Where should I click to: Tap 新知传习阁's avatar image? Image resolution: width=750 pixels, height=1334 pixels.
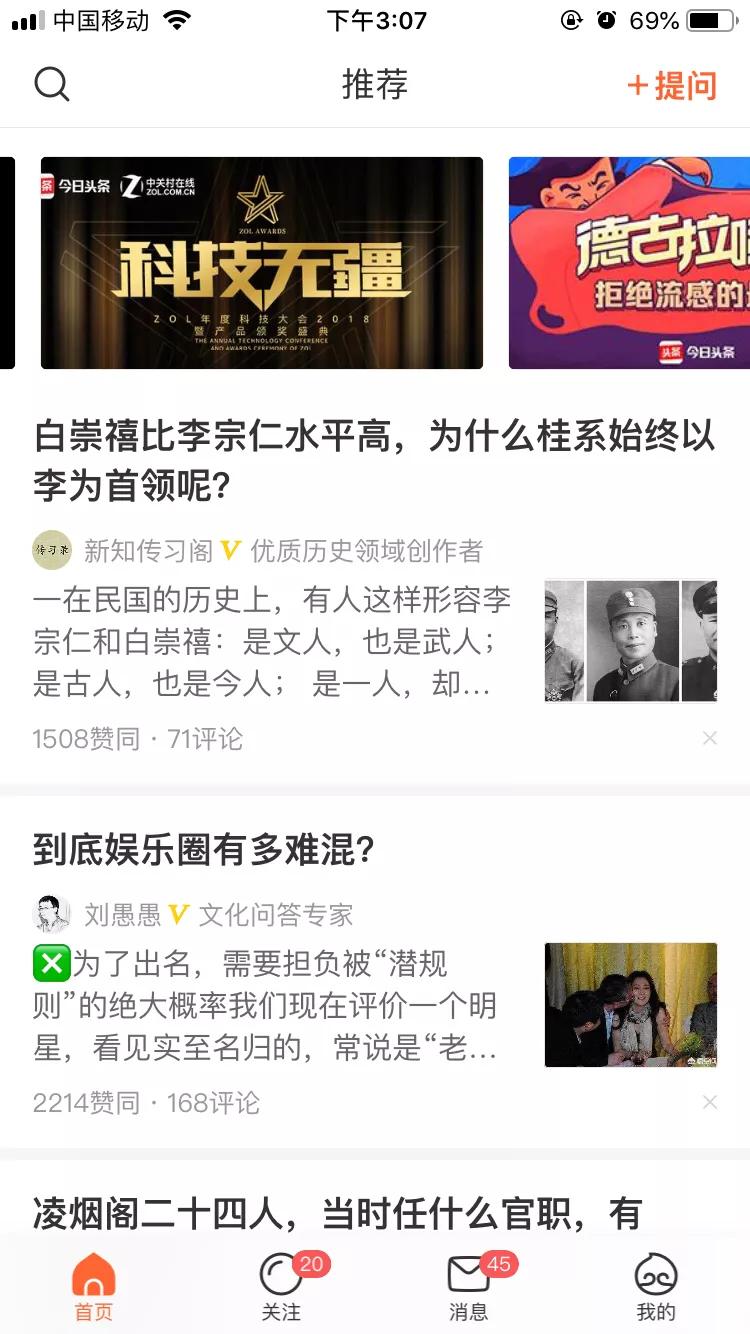52,549
